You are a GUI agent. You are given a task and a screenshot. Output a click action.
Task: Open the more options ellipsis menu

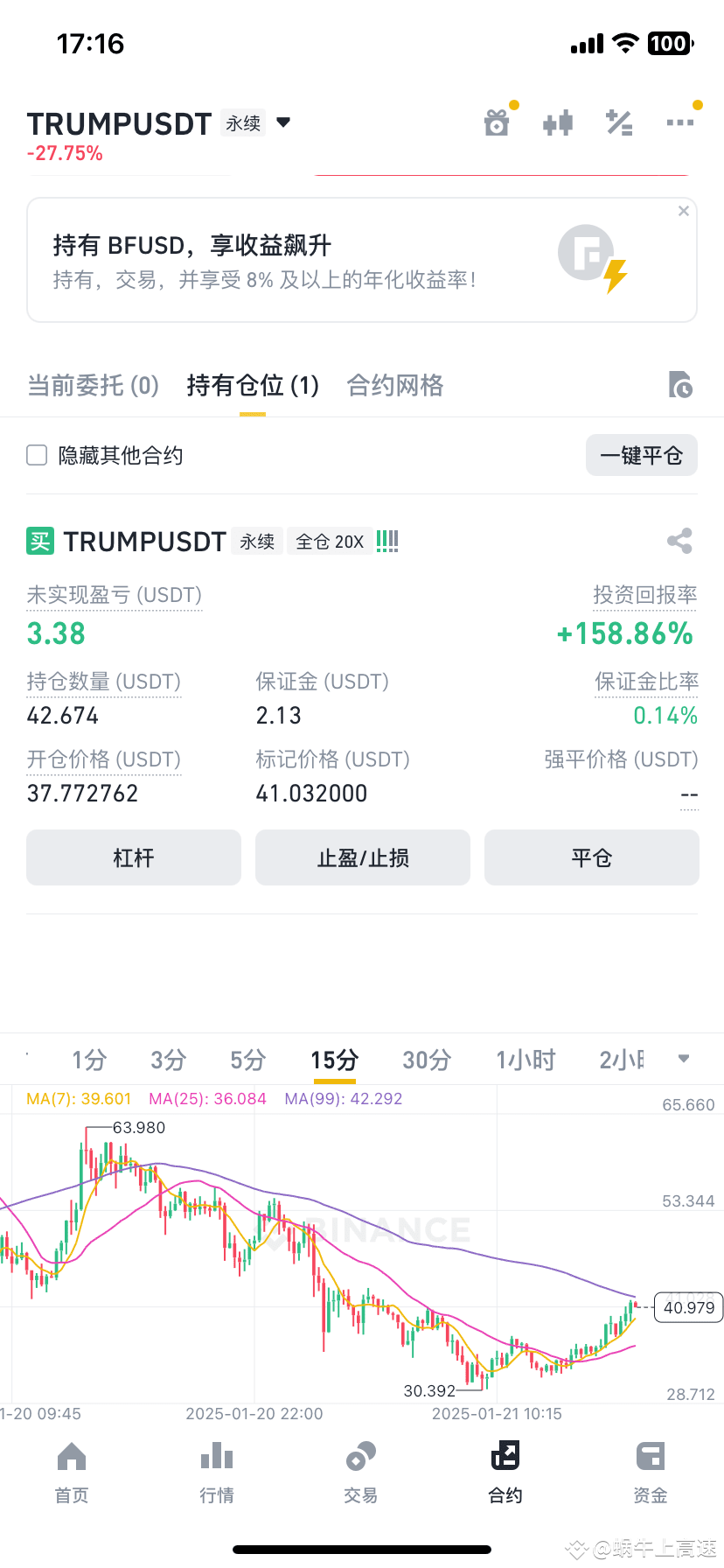coord(680,122)
